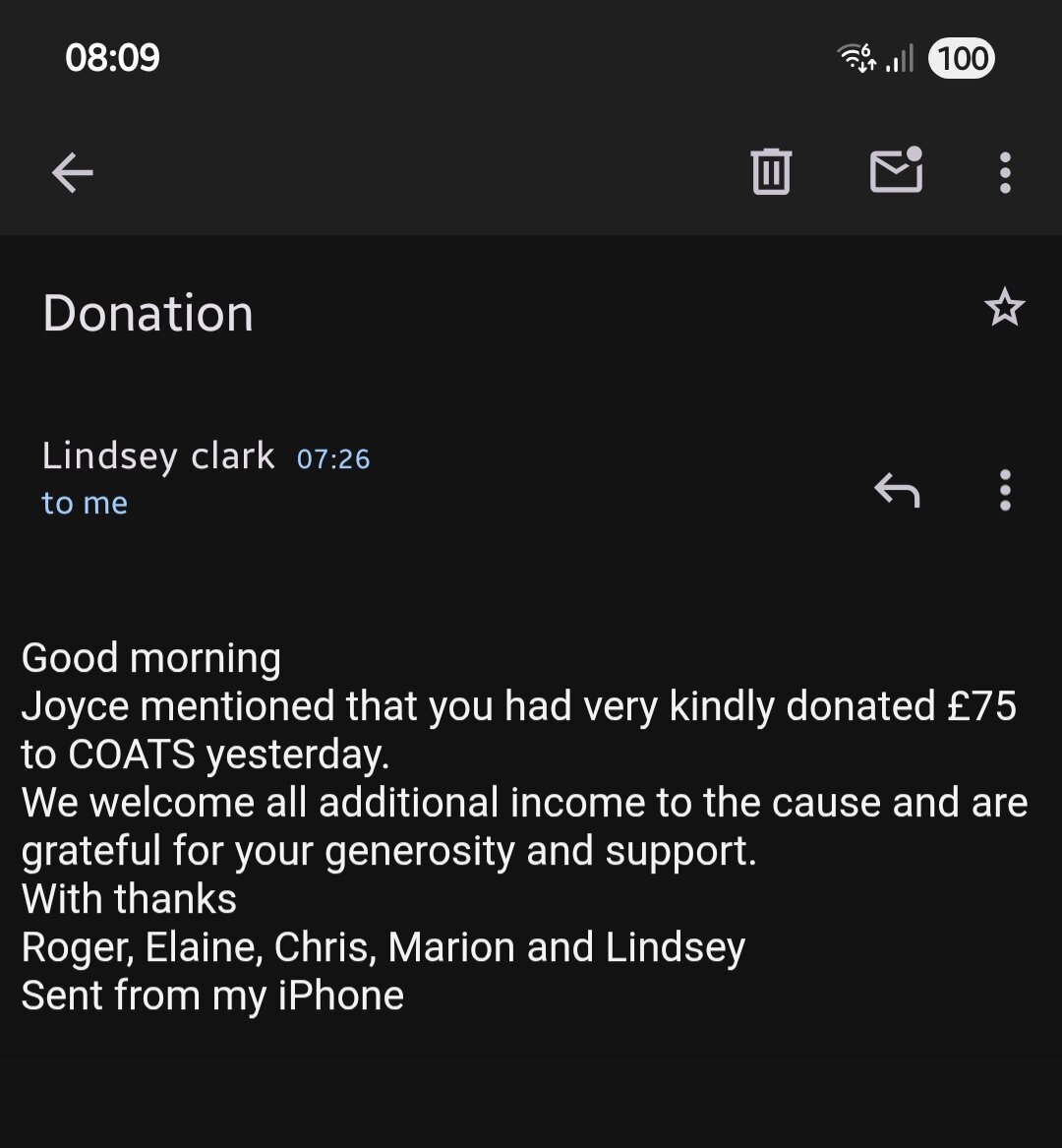Expand the 'to me' recipient details
Image resolution: width=1062 pixels, height=1148 pixels.
(x=85, y=504)
